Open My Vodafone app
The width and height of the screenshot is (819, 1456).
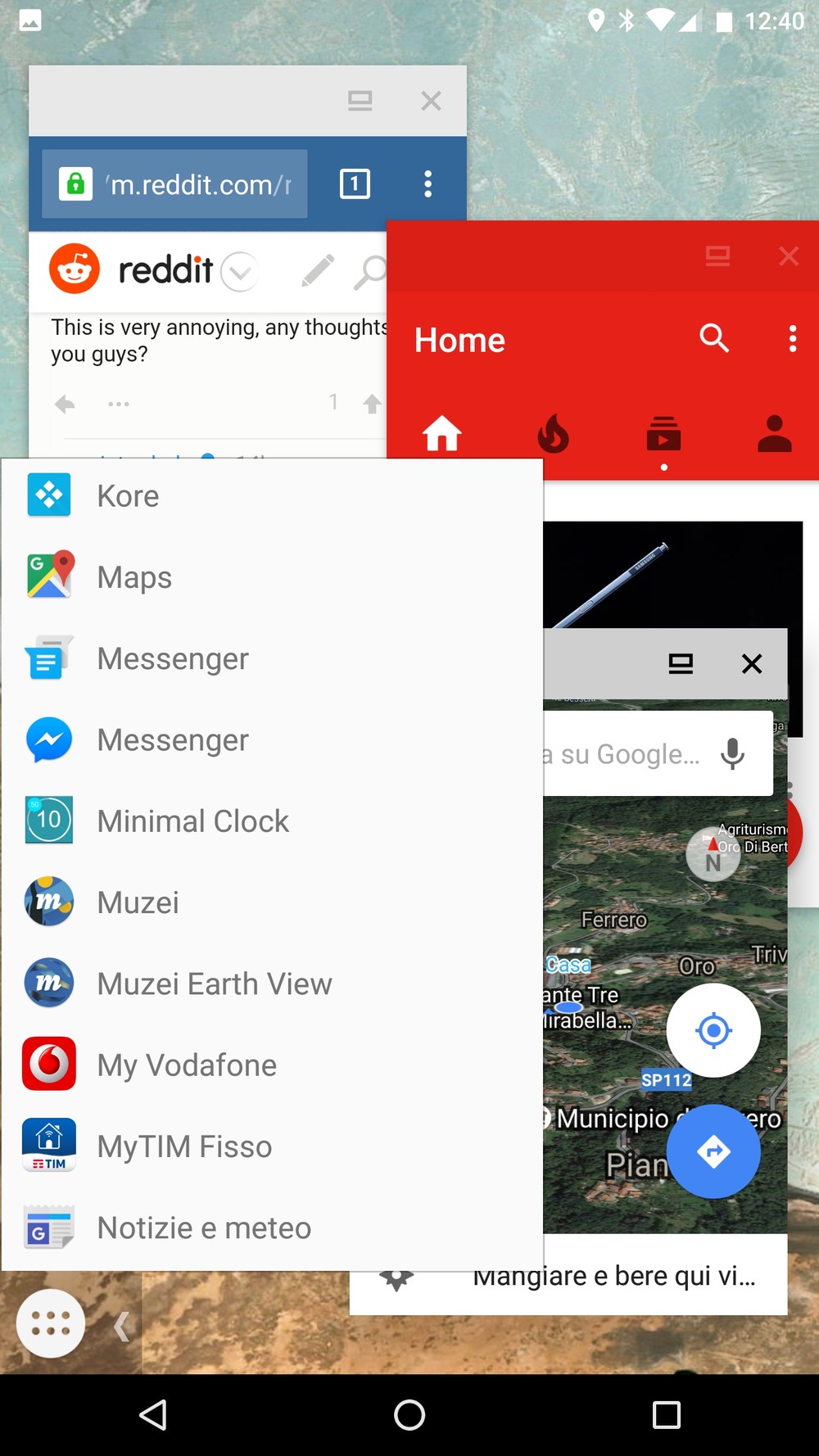coord(187,1065)
